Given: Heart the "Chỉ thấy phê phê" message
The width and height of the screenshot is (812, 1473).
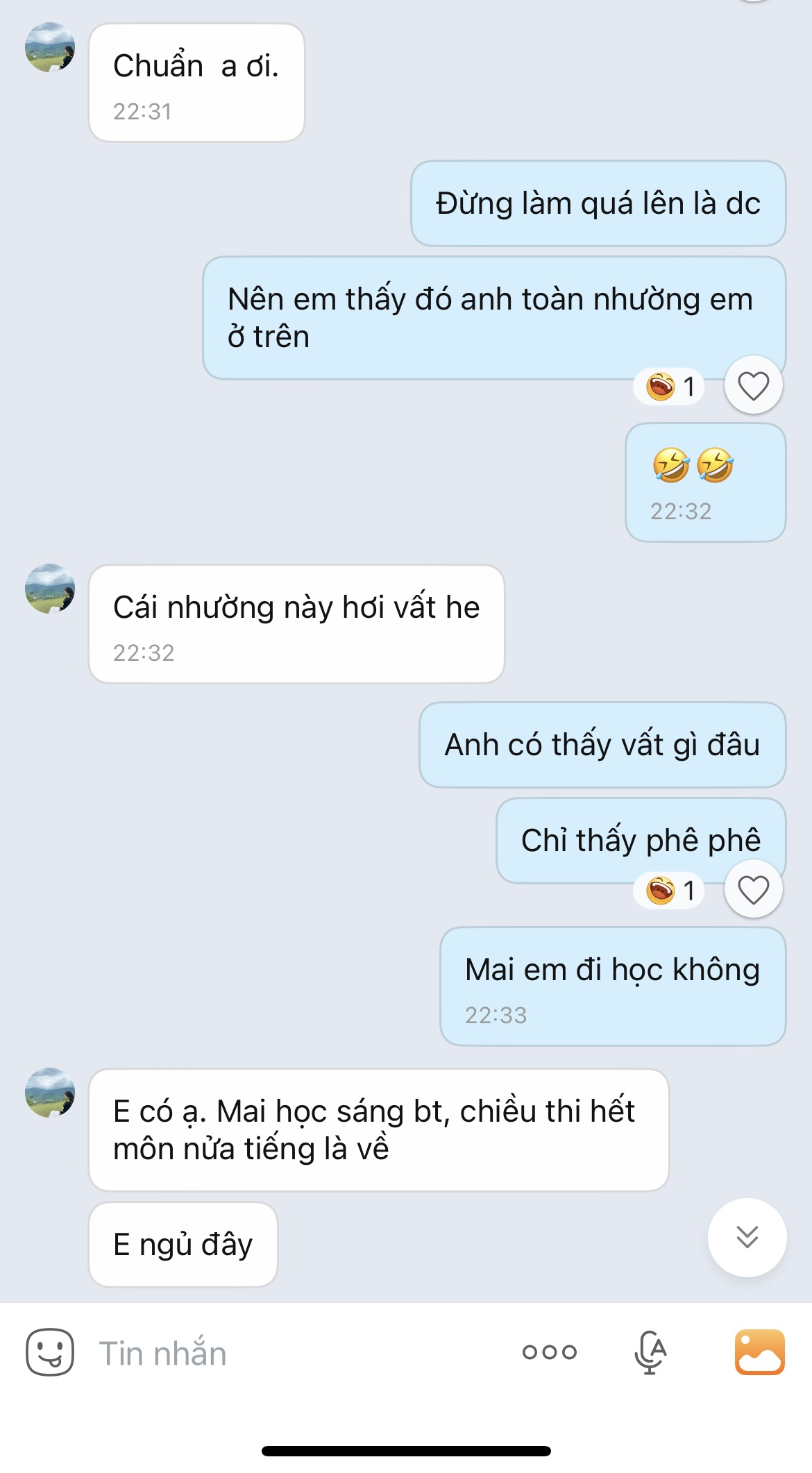Looking at the screenshot, I should (x=753, y=889).
